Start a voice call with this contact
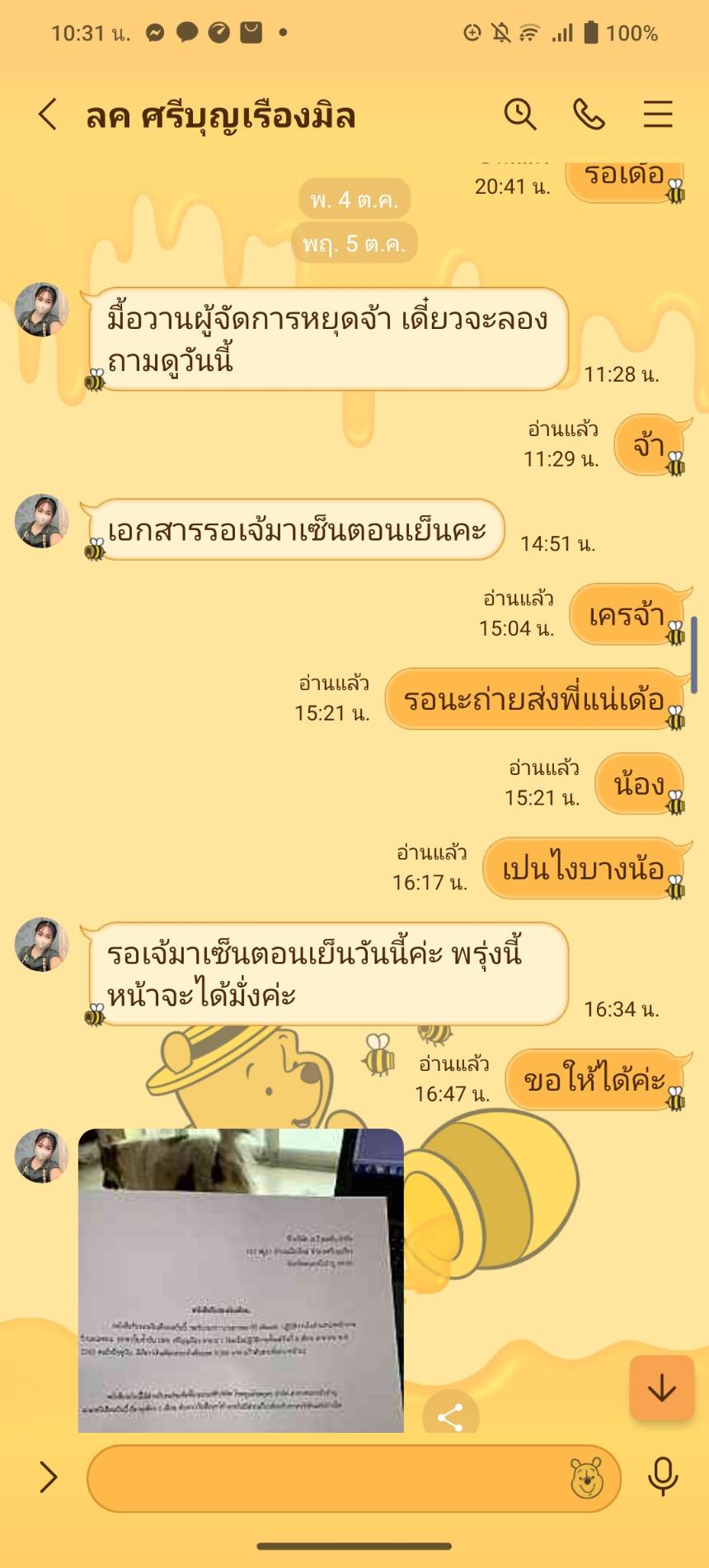This screenshot has height=1568, width=709. pyautogui.click(x=589, y=115)
